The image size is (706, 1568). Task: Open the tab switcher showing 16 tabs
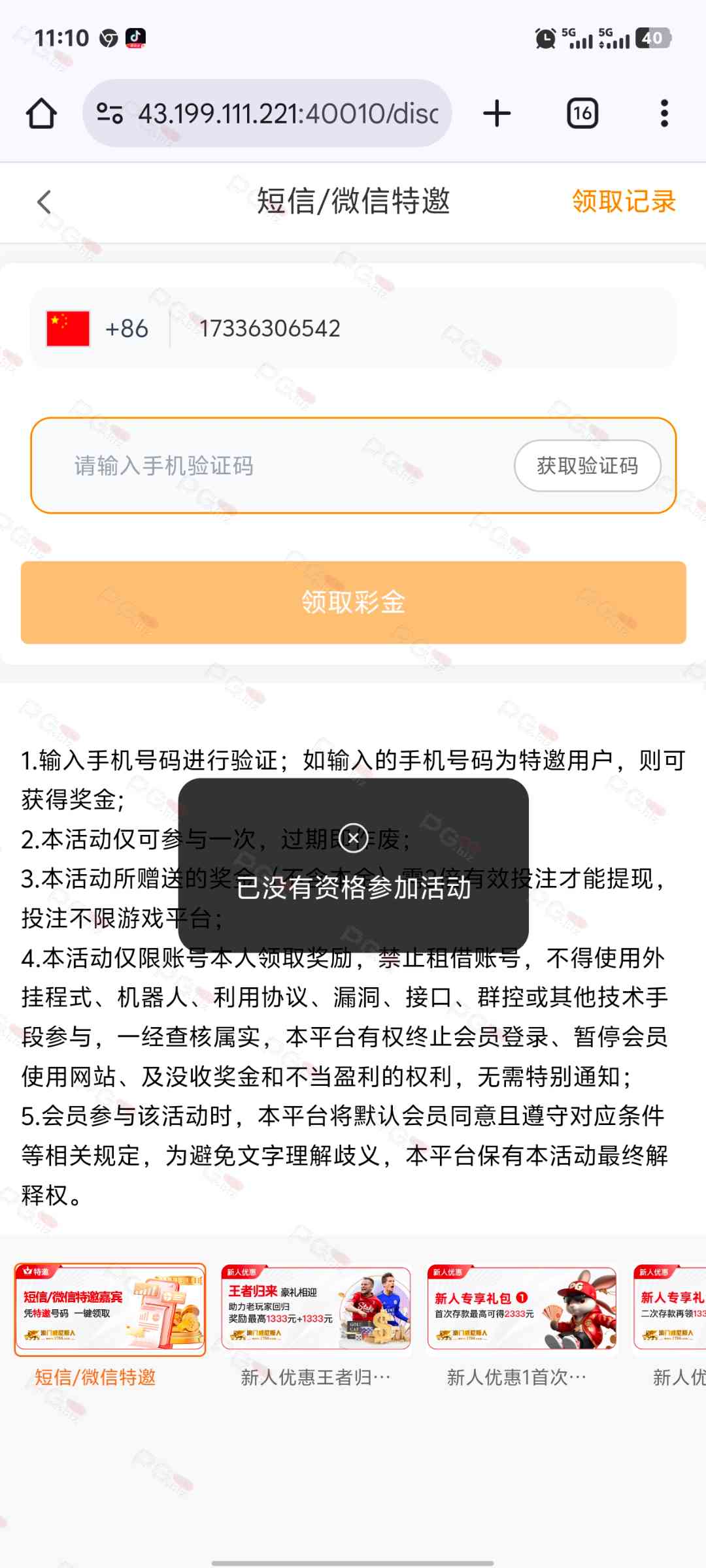[582, 114]
